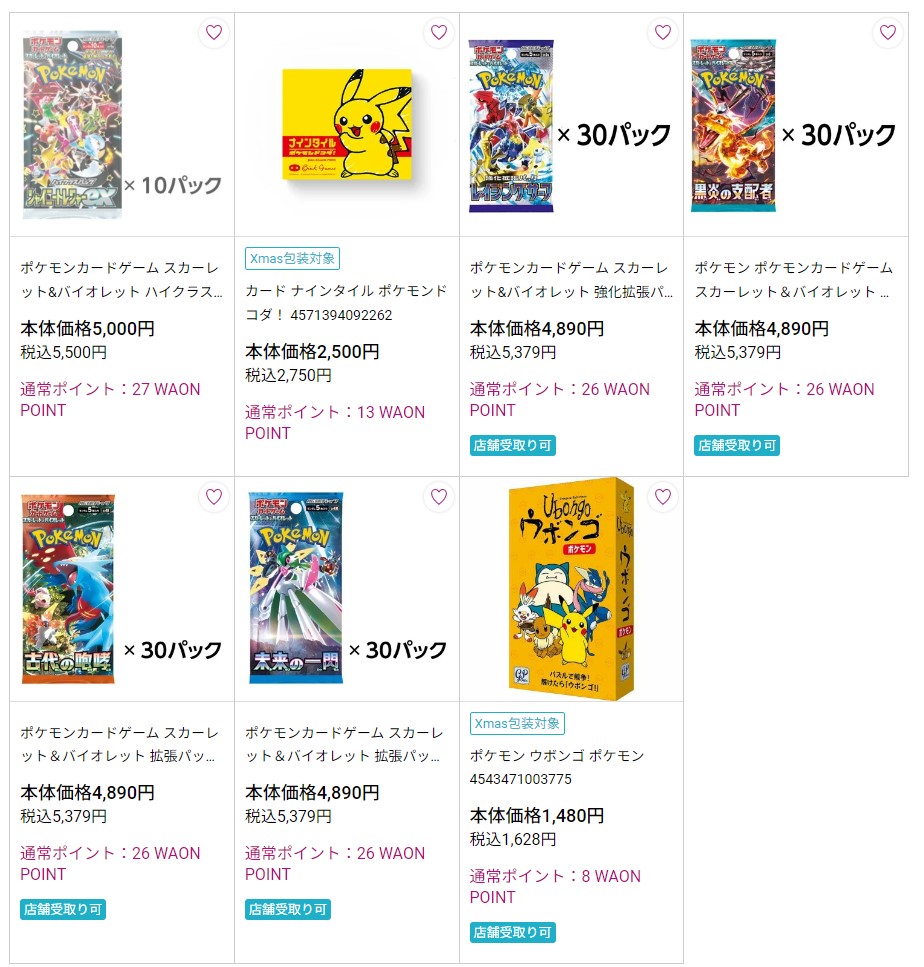This screenshot has width=924, height=967.
Task: Open the 未来の一閃 拡張パック listing
Action: pyautogui.click(x=346, y=744)
